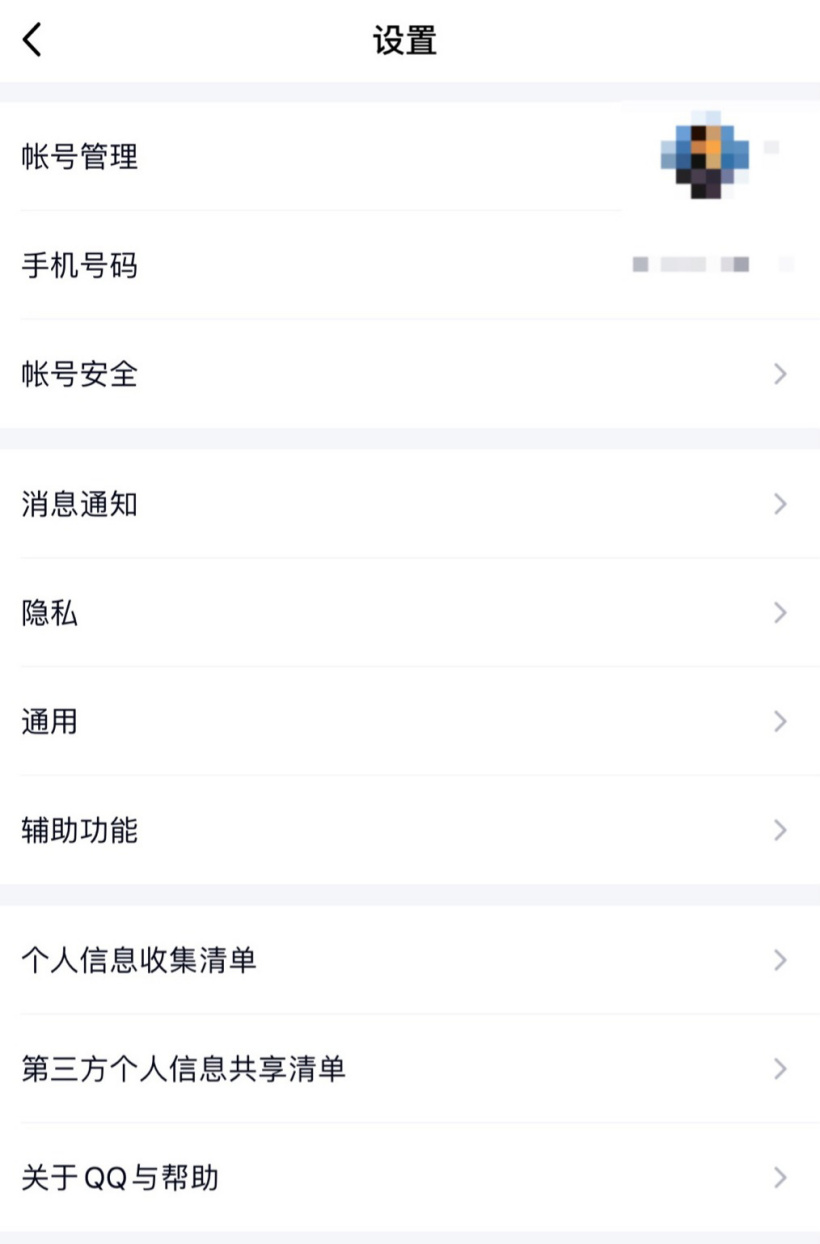
Task: Tap the back arrow to exit Settings
Action: tap(30, 40)
